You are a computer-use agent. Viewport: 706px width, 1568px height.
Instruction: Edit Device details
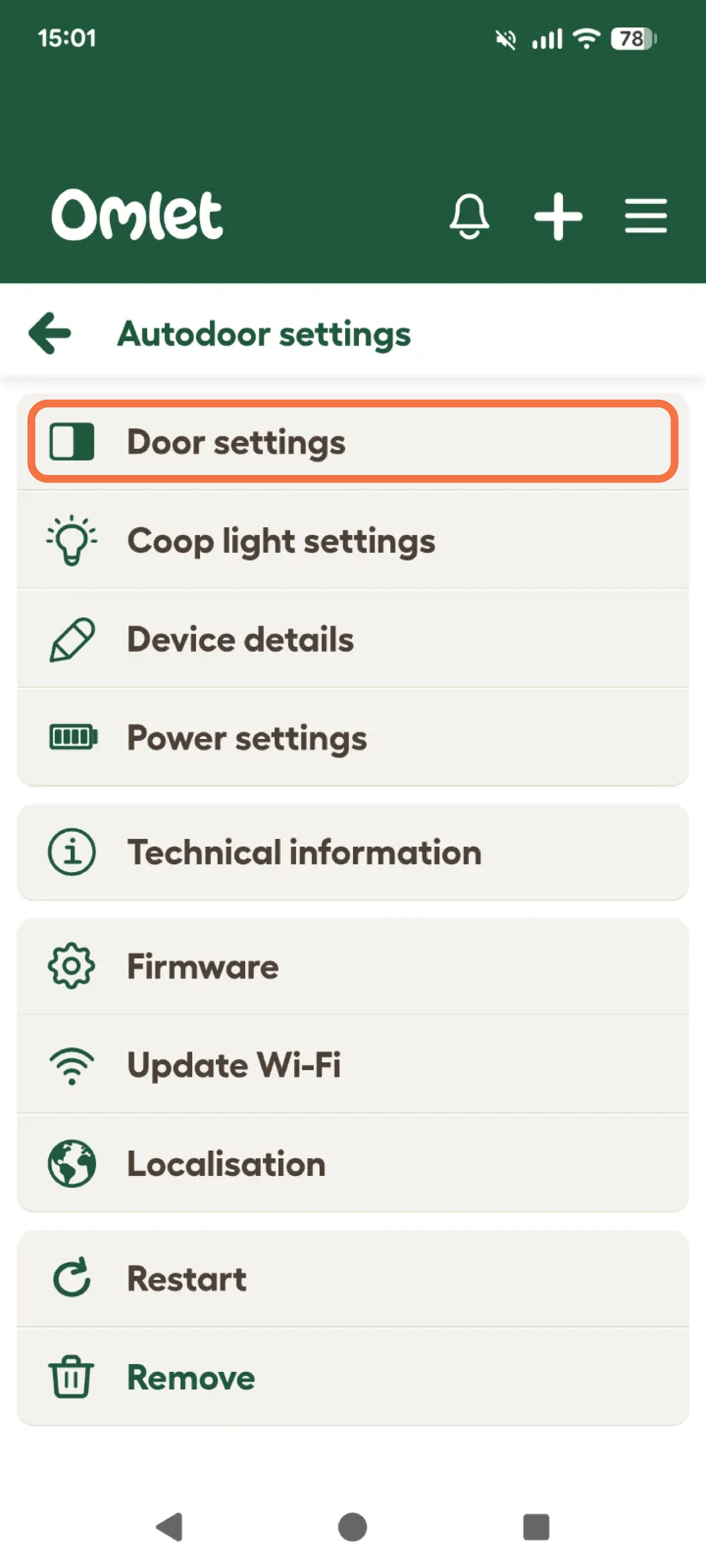pos(353,639)
